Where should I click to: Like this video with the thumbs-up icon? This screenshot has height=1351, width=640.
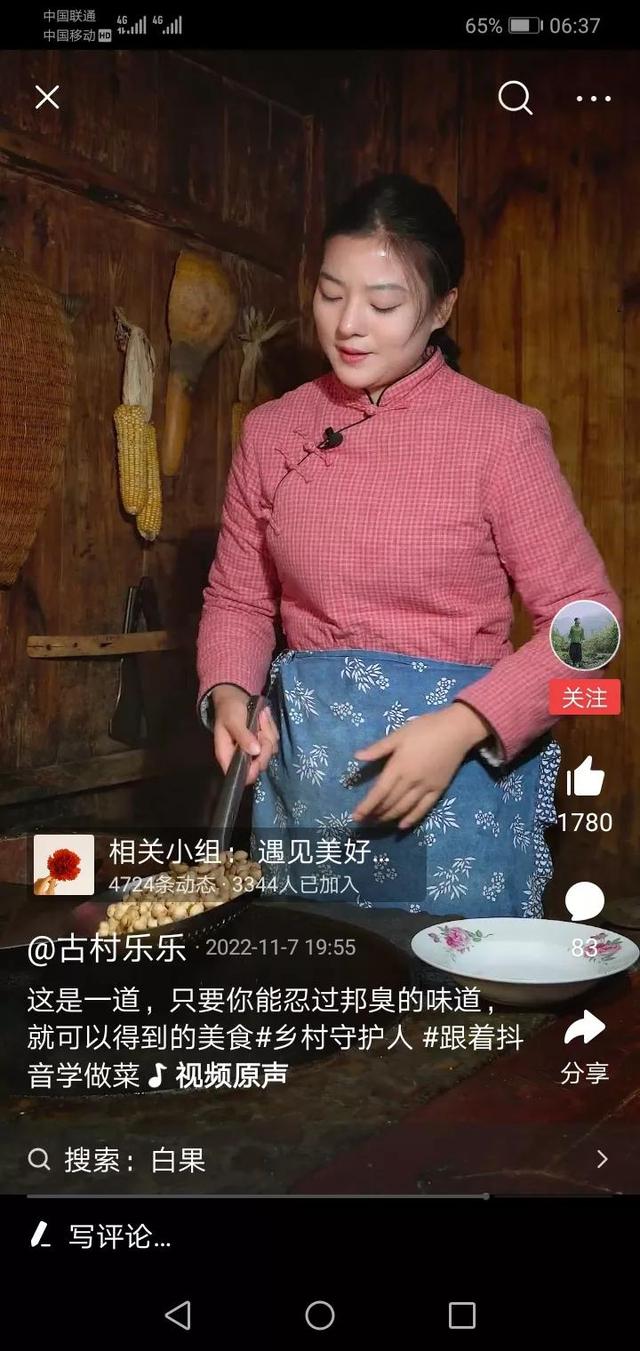[x=585, y=777]
